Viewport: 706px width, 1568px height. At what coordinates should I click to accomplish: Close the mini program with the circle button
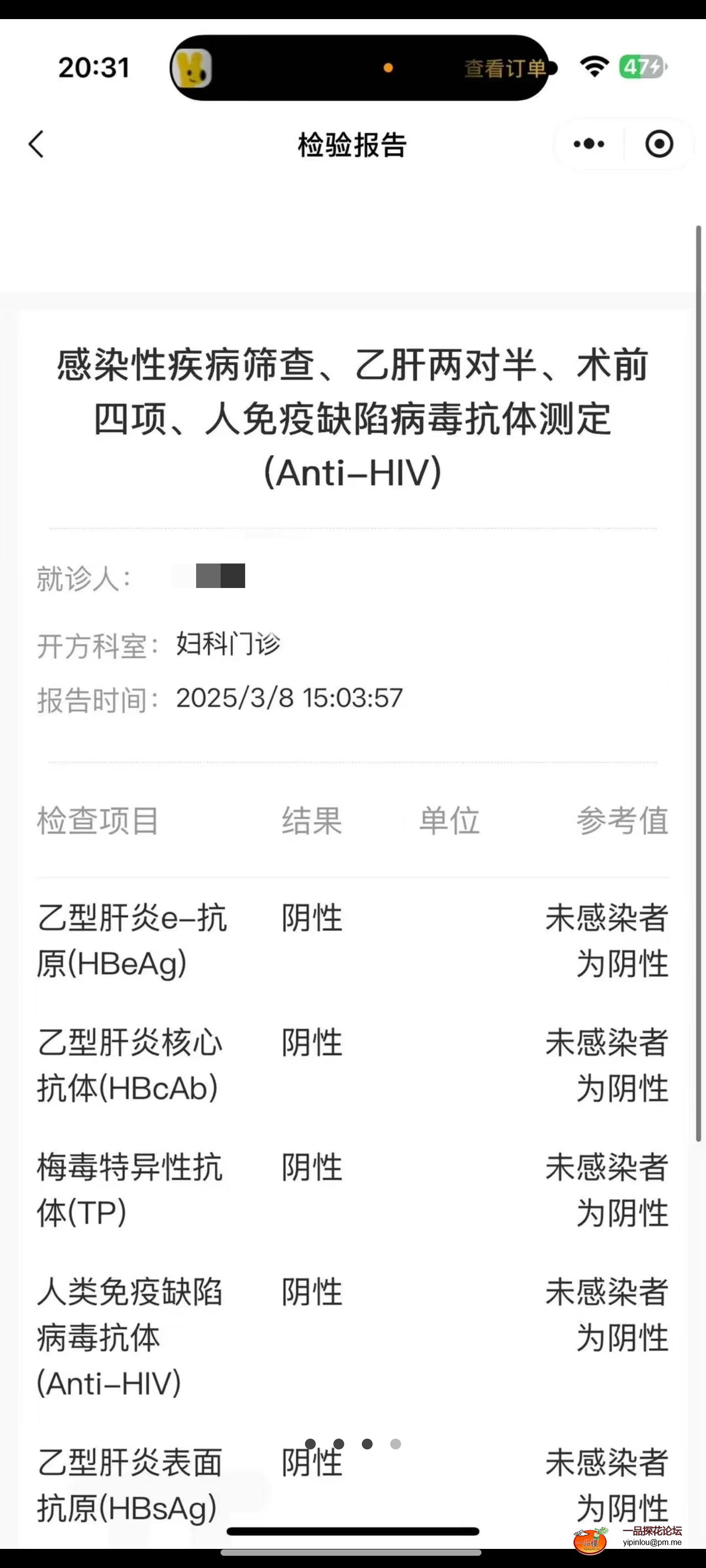658,144
